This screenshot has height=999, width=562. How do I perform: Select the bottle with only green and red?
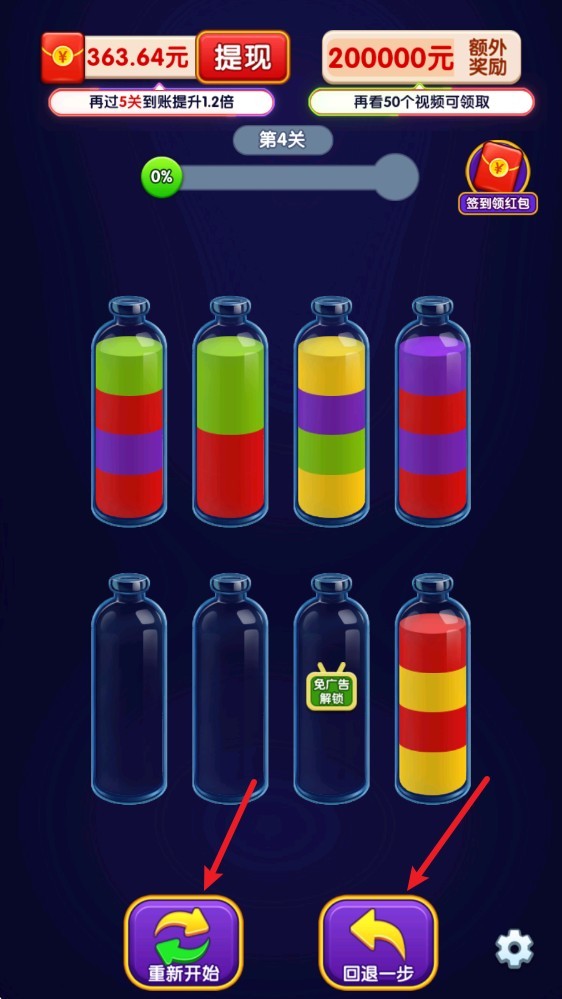tap(230, 412)
